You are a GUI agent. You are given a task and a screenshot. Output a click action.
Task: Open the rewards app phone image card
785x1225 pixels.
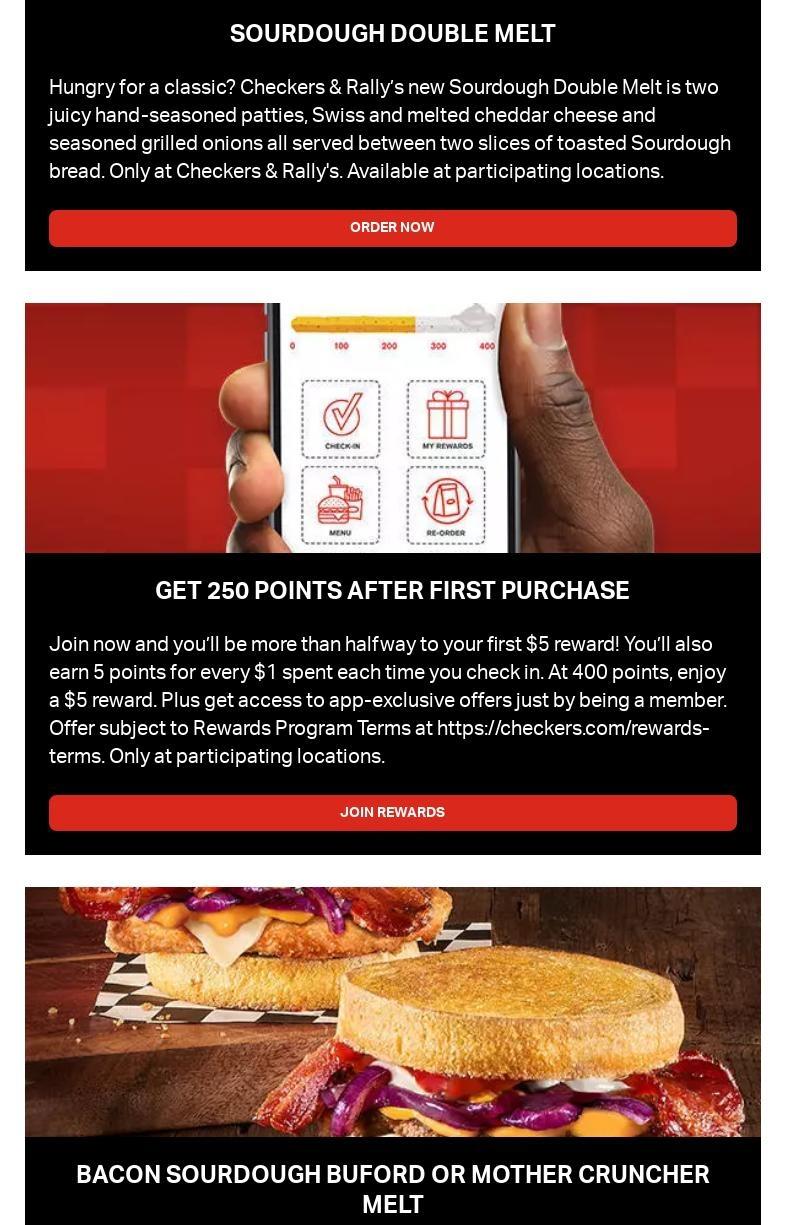(x=392, y=428)
